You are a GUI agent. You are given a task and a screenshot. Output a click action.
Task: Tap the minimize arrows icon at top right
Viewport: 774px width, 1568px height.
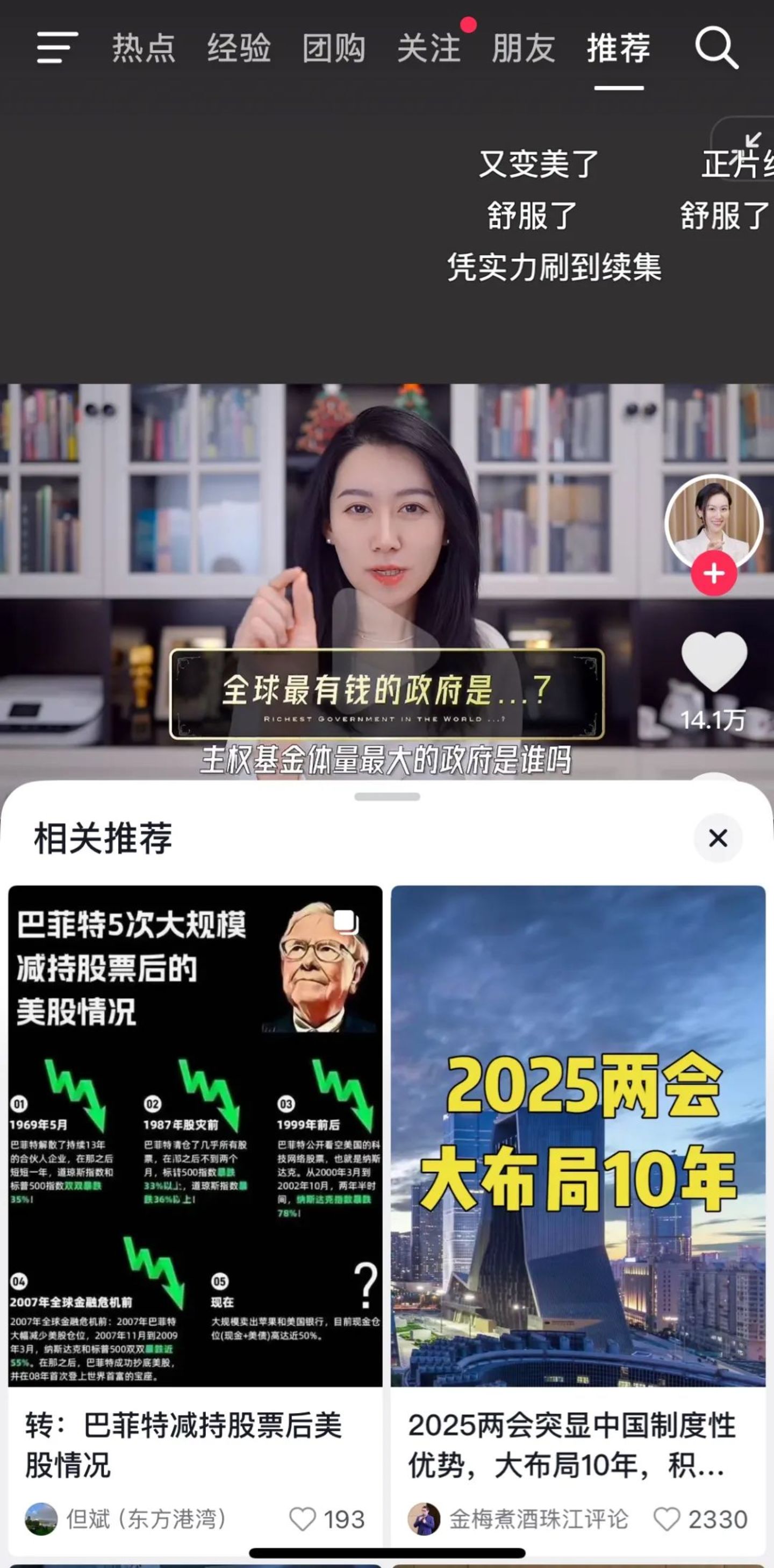point(754,141)
